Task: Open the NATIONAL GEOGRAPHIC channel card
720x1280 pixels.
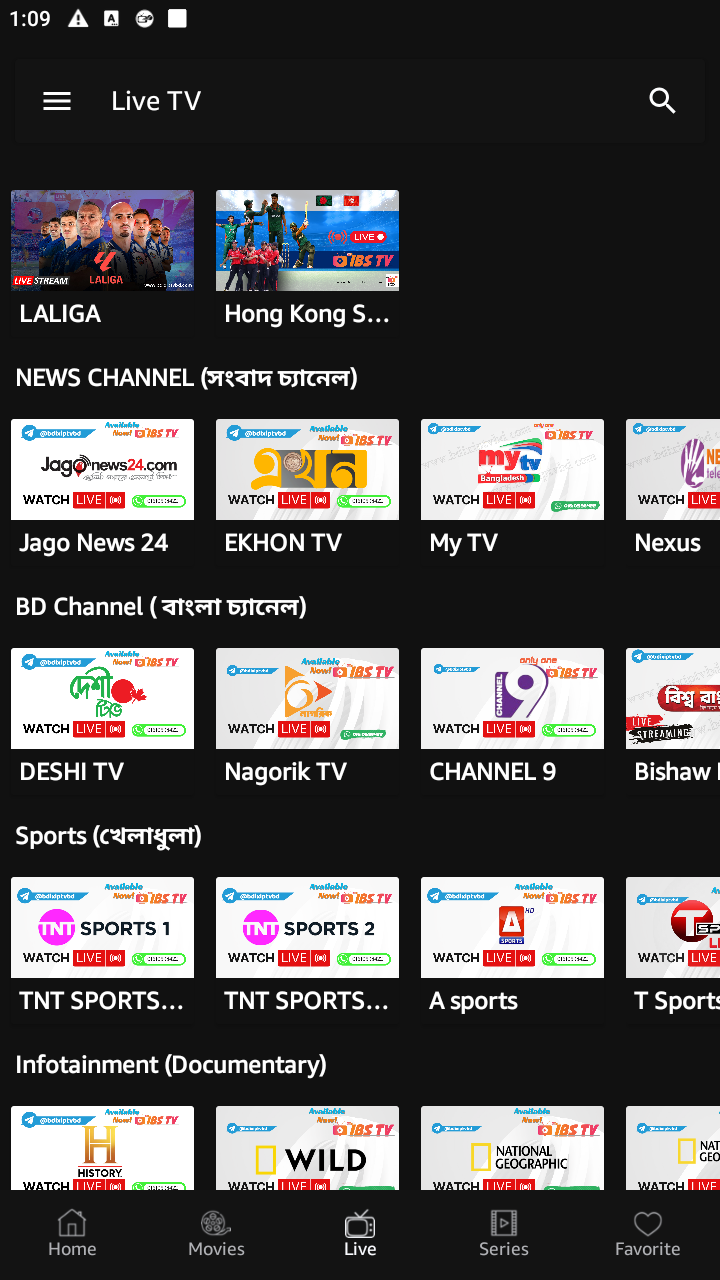Action: (511, 1147)
